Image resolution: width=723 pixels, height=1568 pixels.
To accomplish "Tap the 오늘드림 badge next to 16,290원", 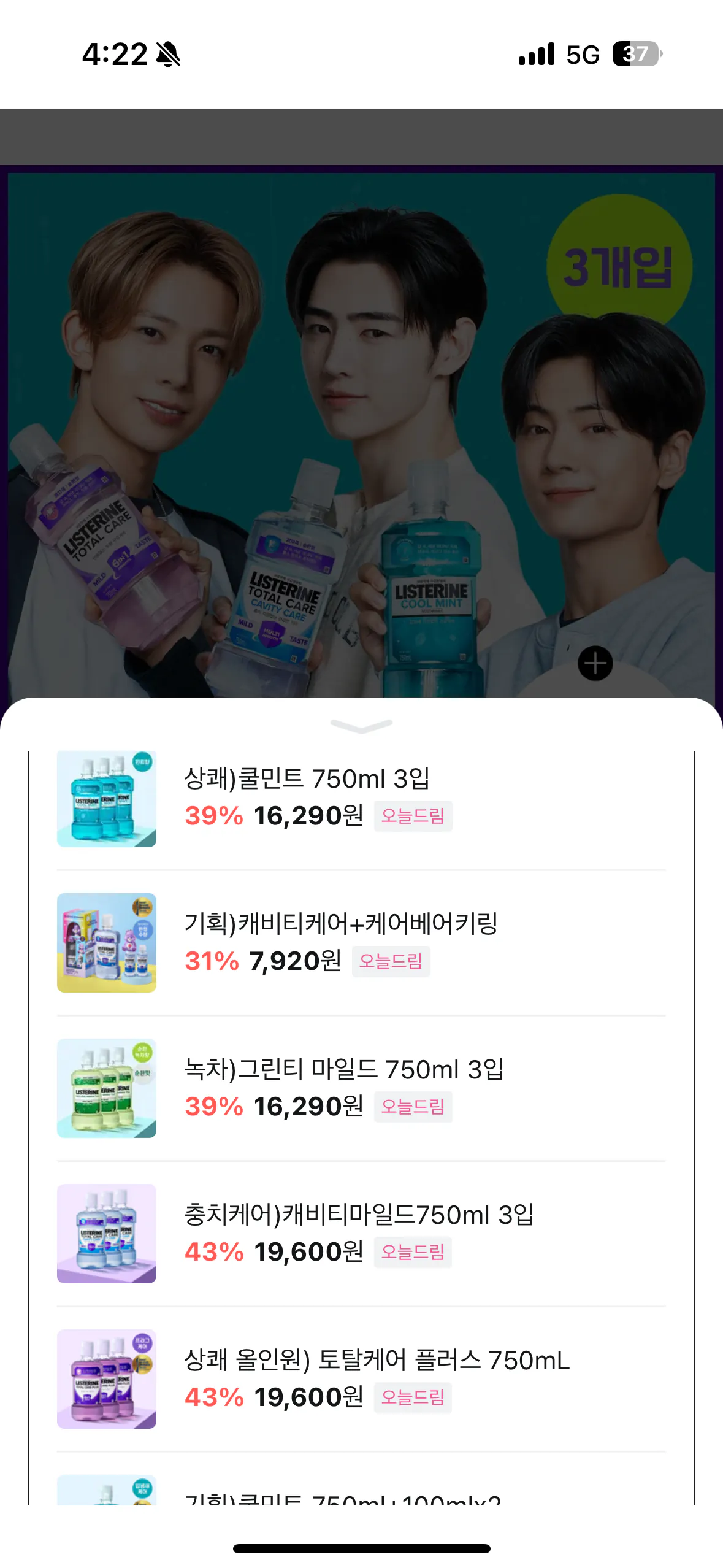I will (x=413, y=817).
